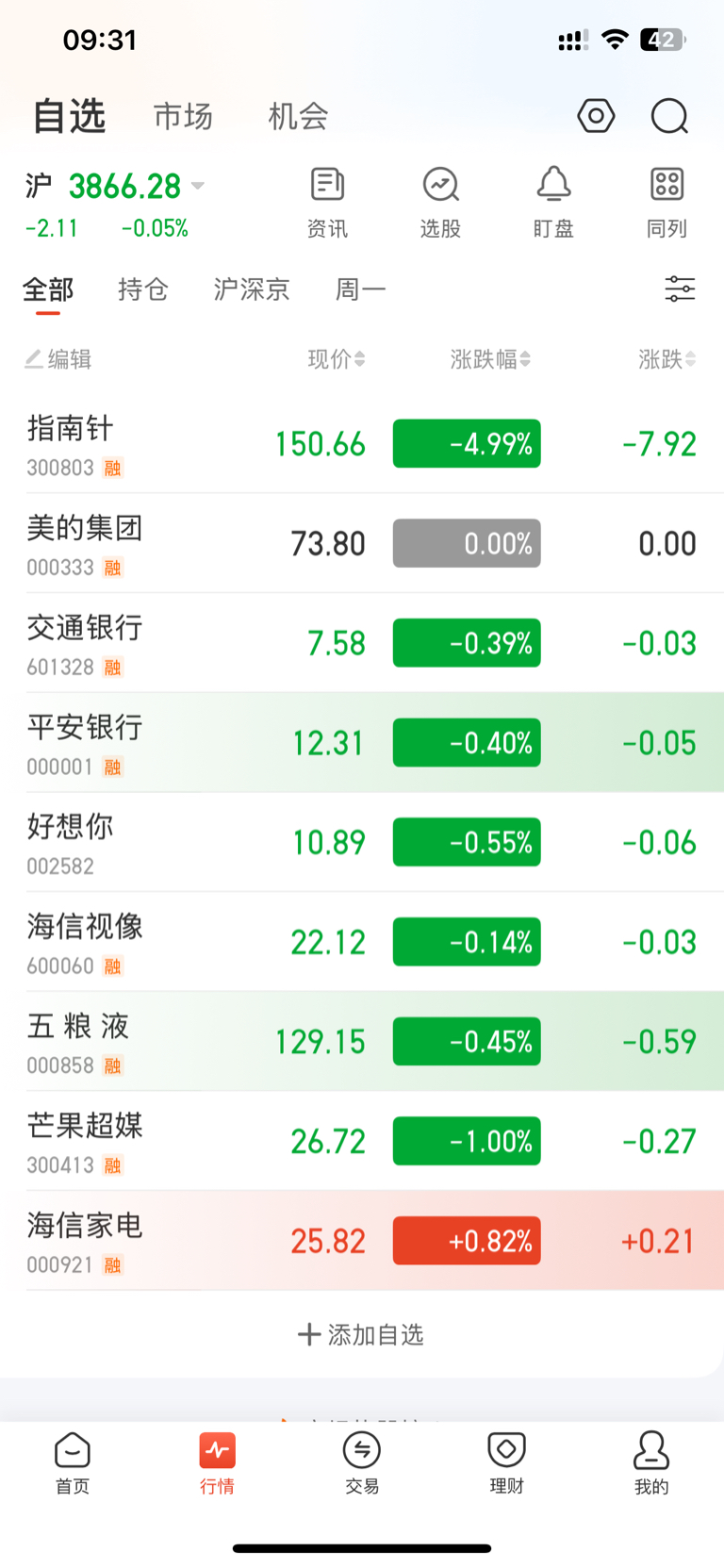Open the 五粮液 stock row

click(362, 1042)
